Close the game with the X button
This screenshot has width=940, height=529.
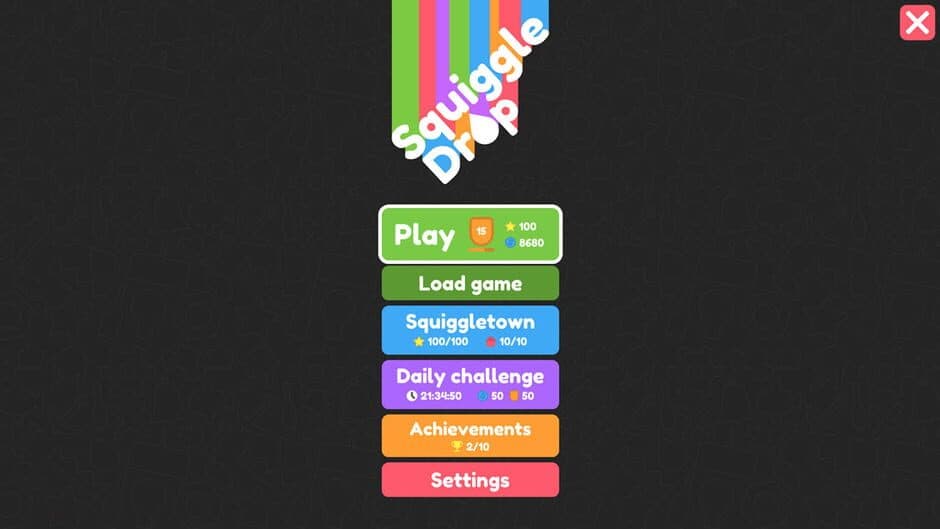pyautogui.click(x=917, y=23)
